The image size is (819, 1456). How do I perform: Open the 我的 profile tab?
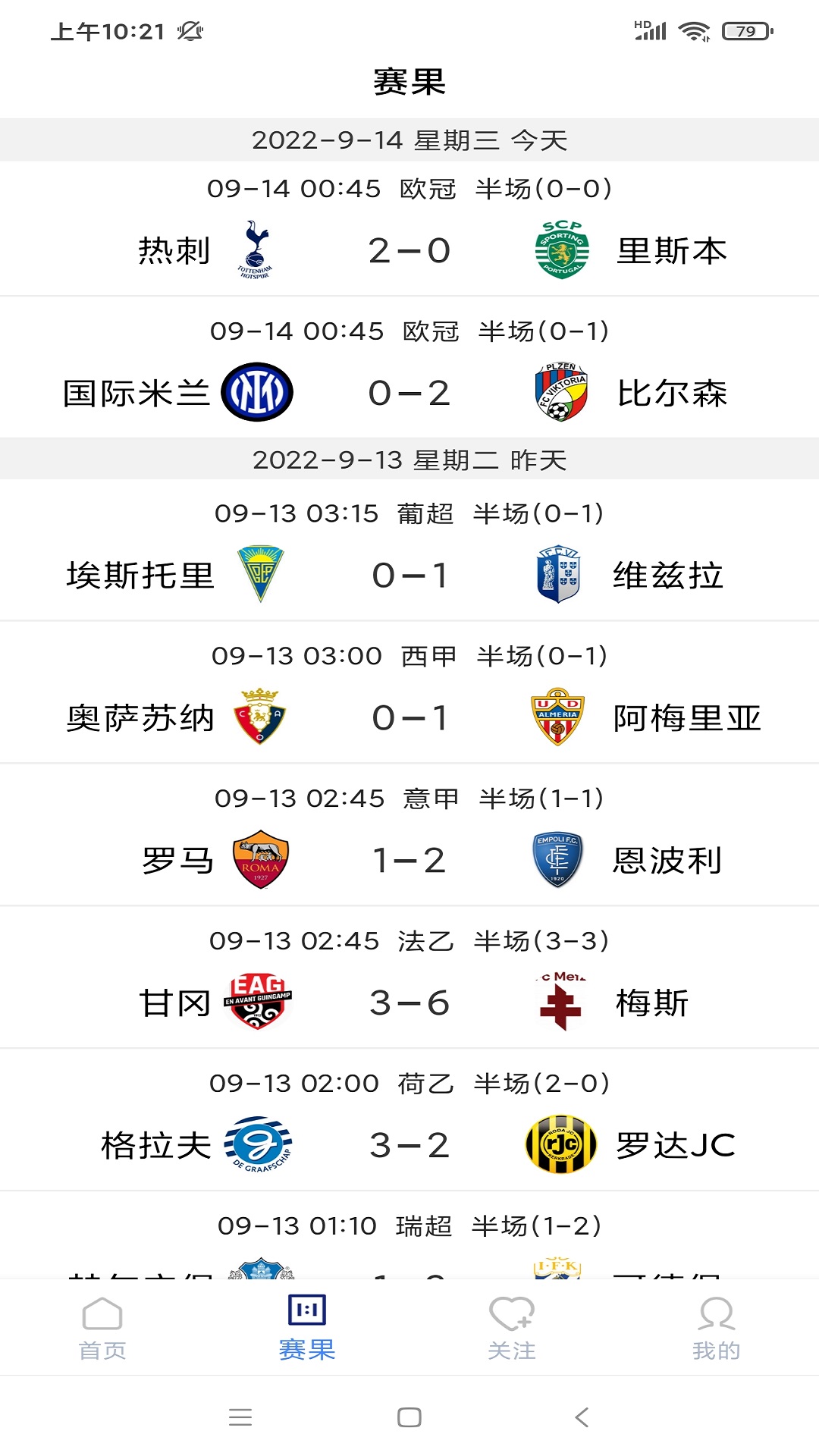(x=717, y=1329)
